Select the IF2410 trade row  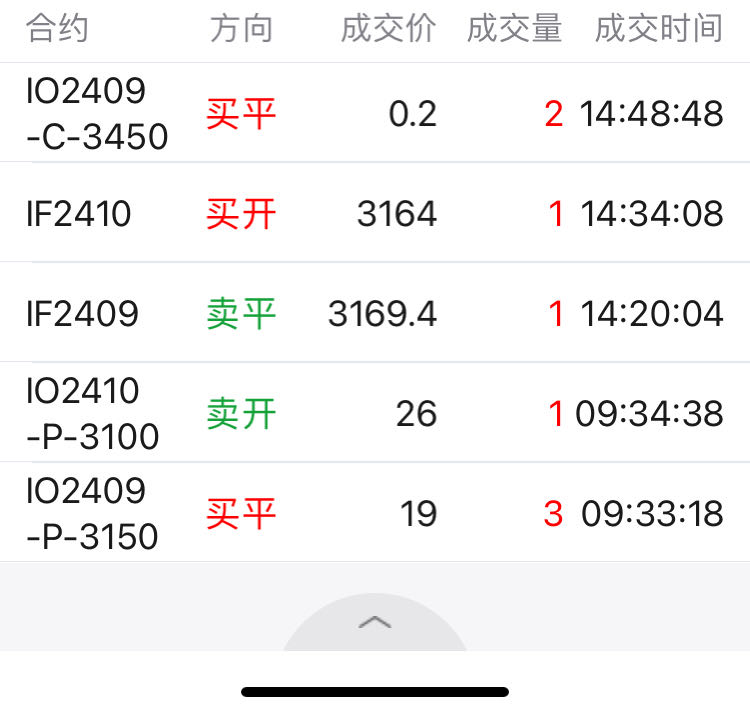[375, 213]
